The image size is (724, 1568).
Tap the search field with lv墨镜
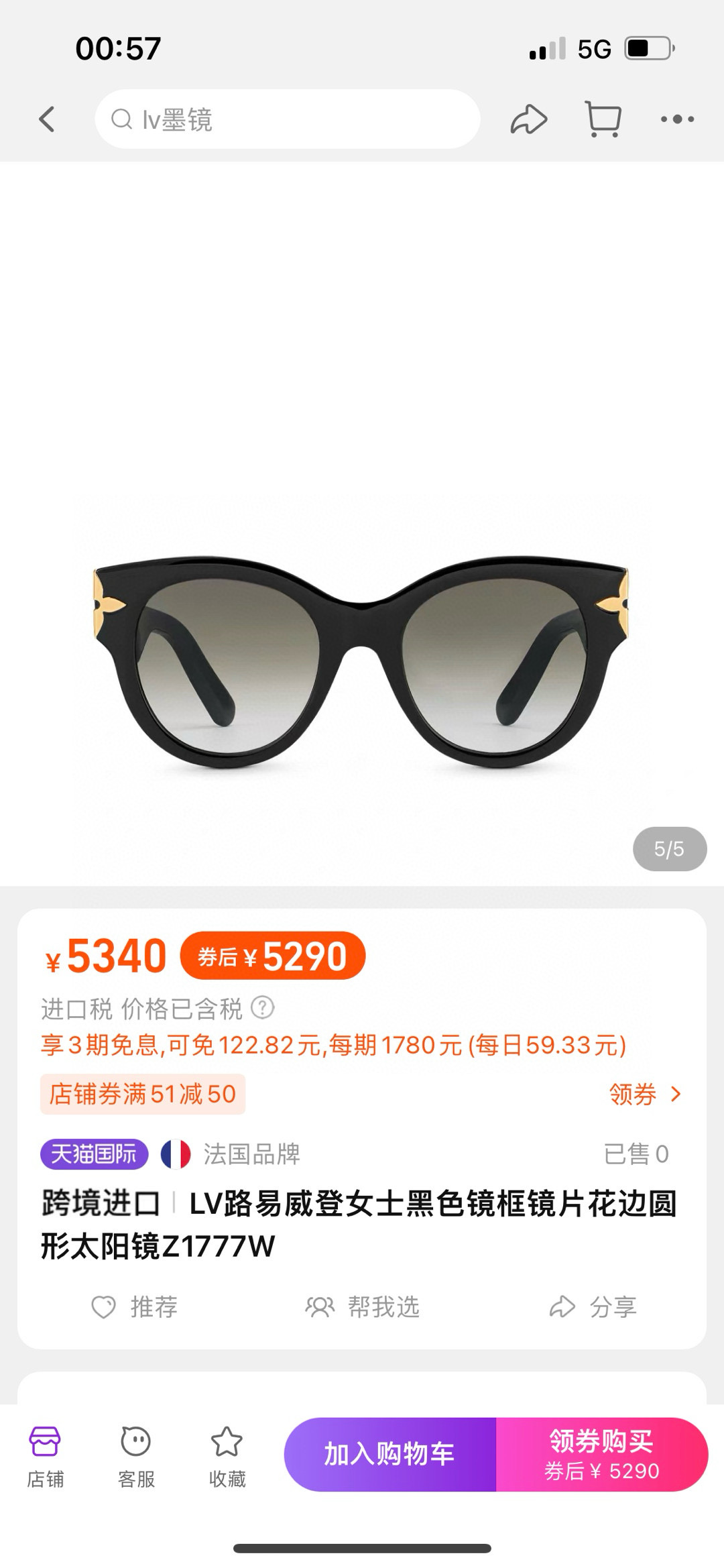[x=288, y=120]
